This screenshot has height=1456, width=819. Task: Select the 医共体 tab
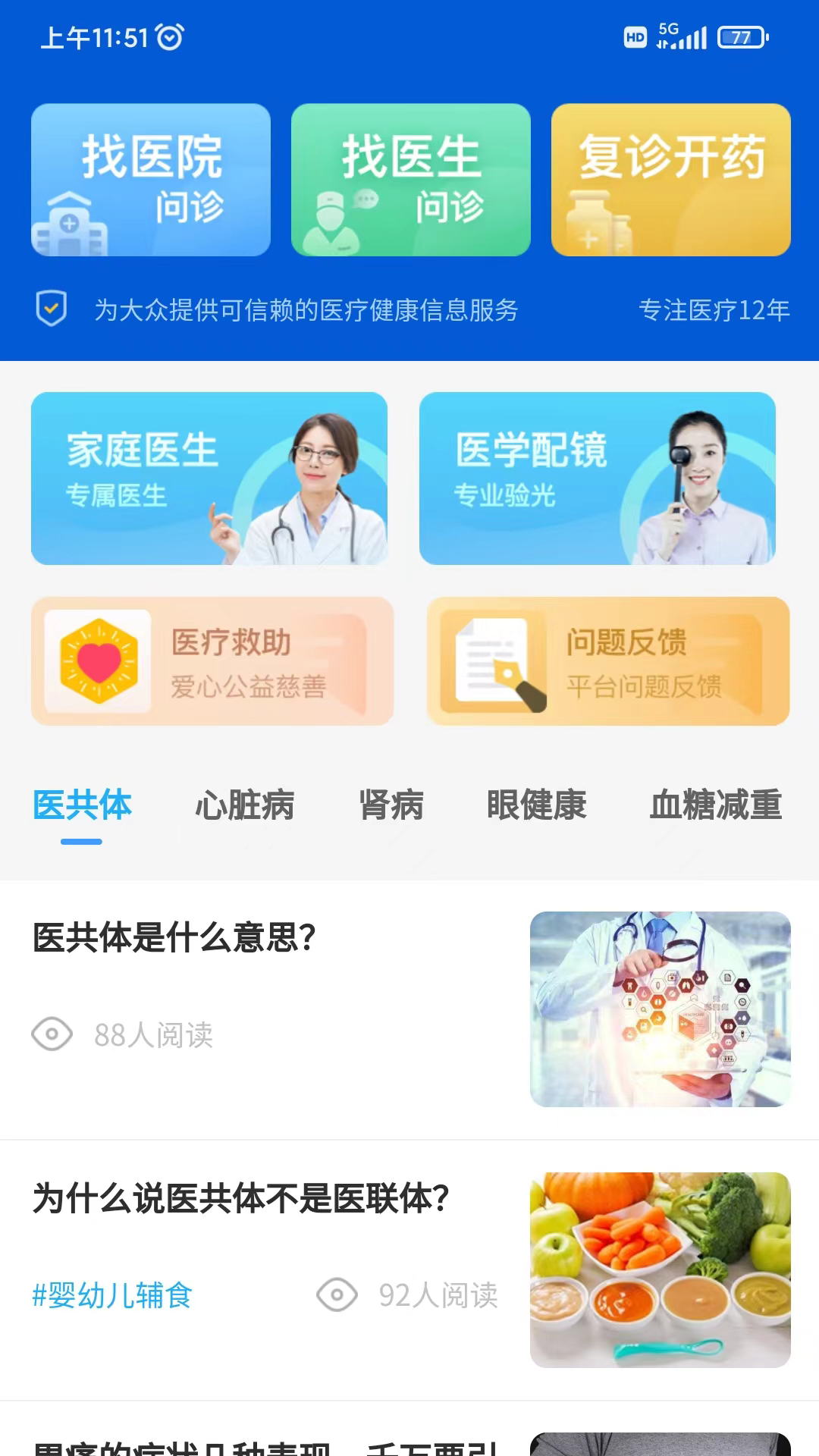[x=82, y=805]
